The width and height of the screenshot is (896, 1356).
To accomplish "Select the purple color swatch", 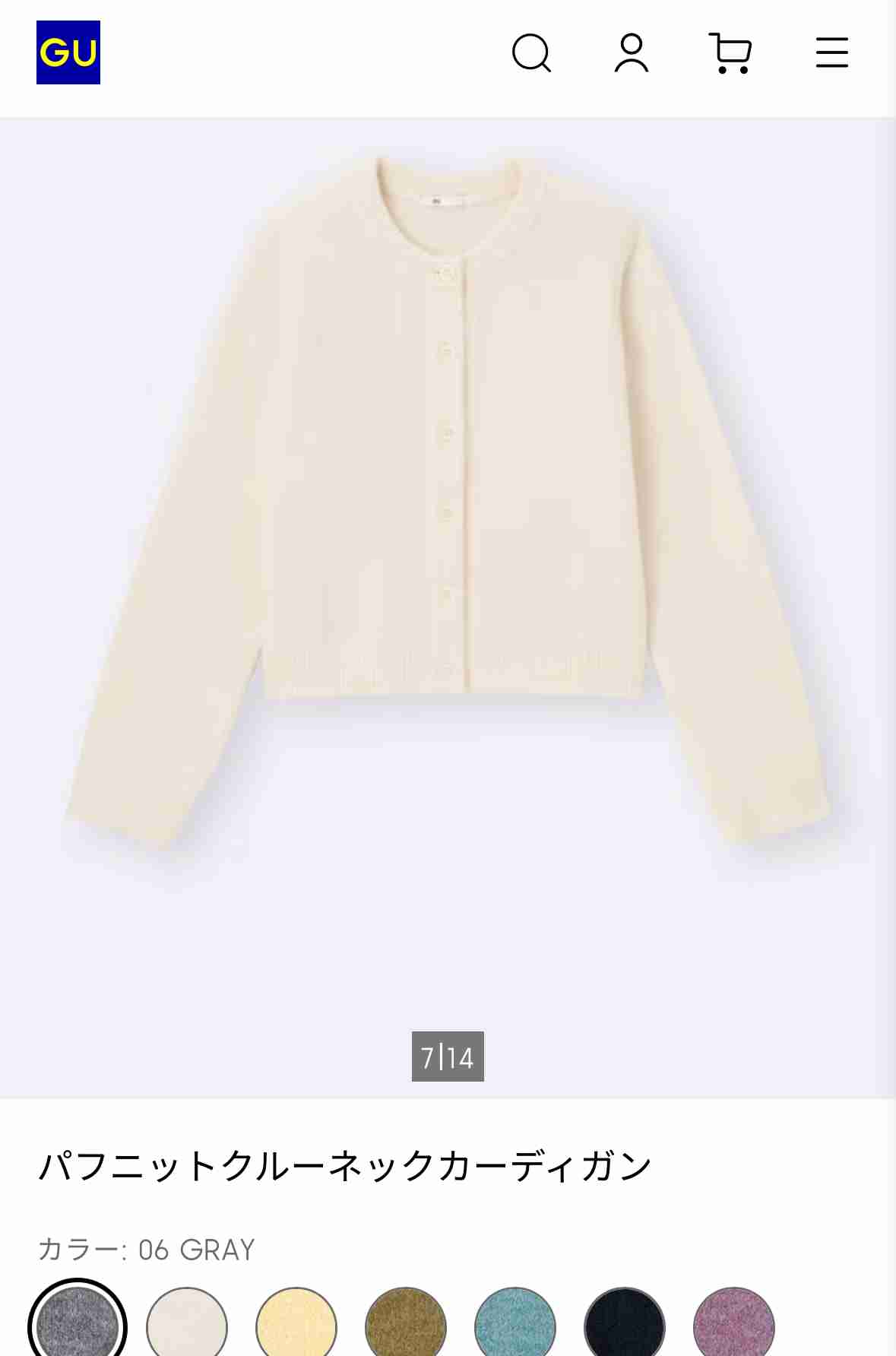I will (x=734, y=1325).
